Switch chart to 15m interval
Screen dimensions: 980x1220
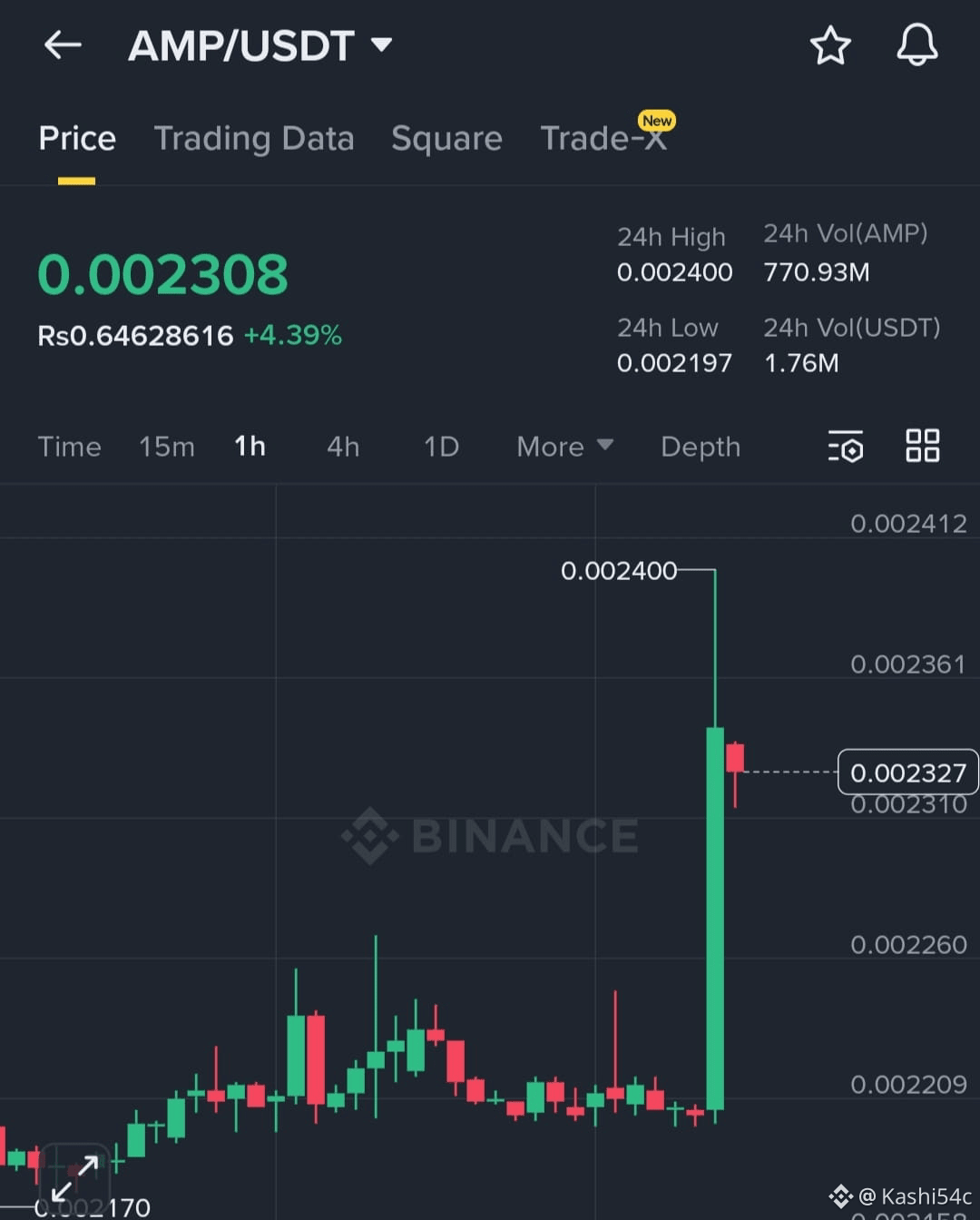click(x=167, y=446)
